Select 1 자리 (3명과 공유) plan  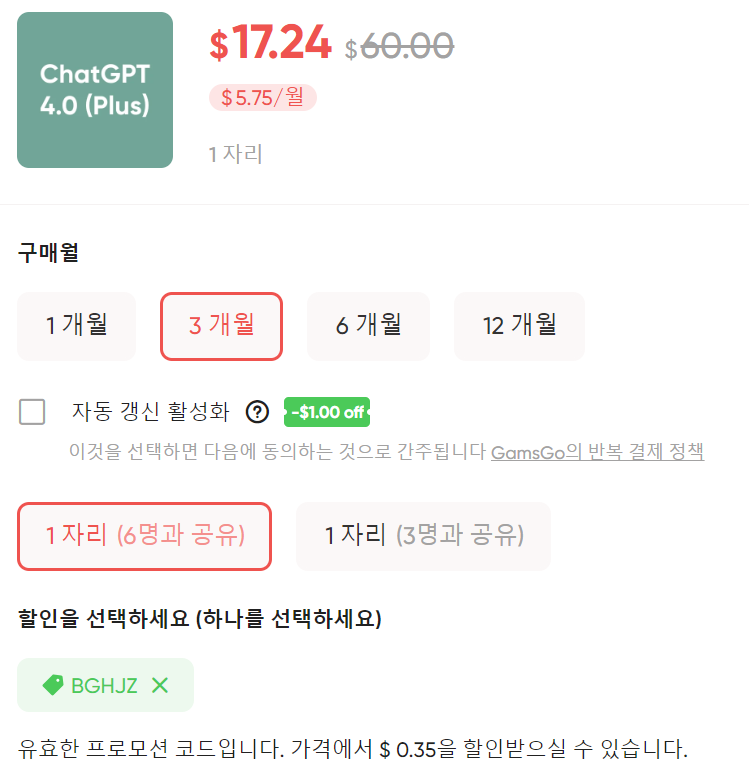coord(423,537)
